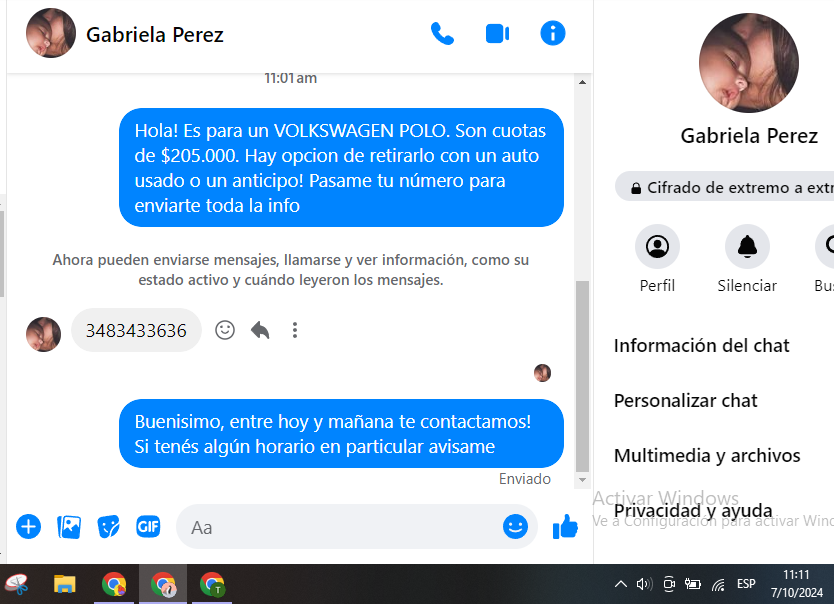Viewport: 834px width, 604px height.
Task: Expand Información del chat
Action: (702, 346)
